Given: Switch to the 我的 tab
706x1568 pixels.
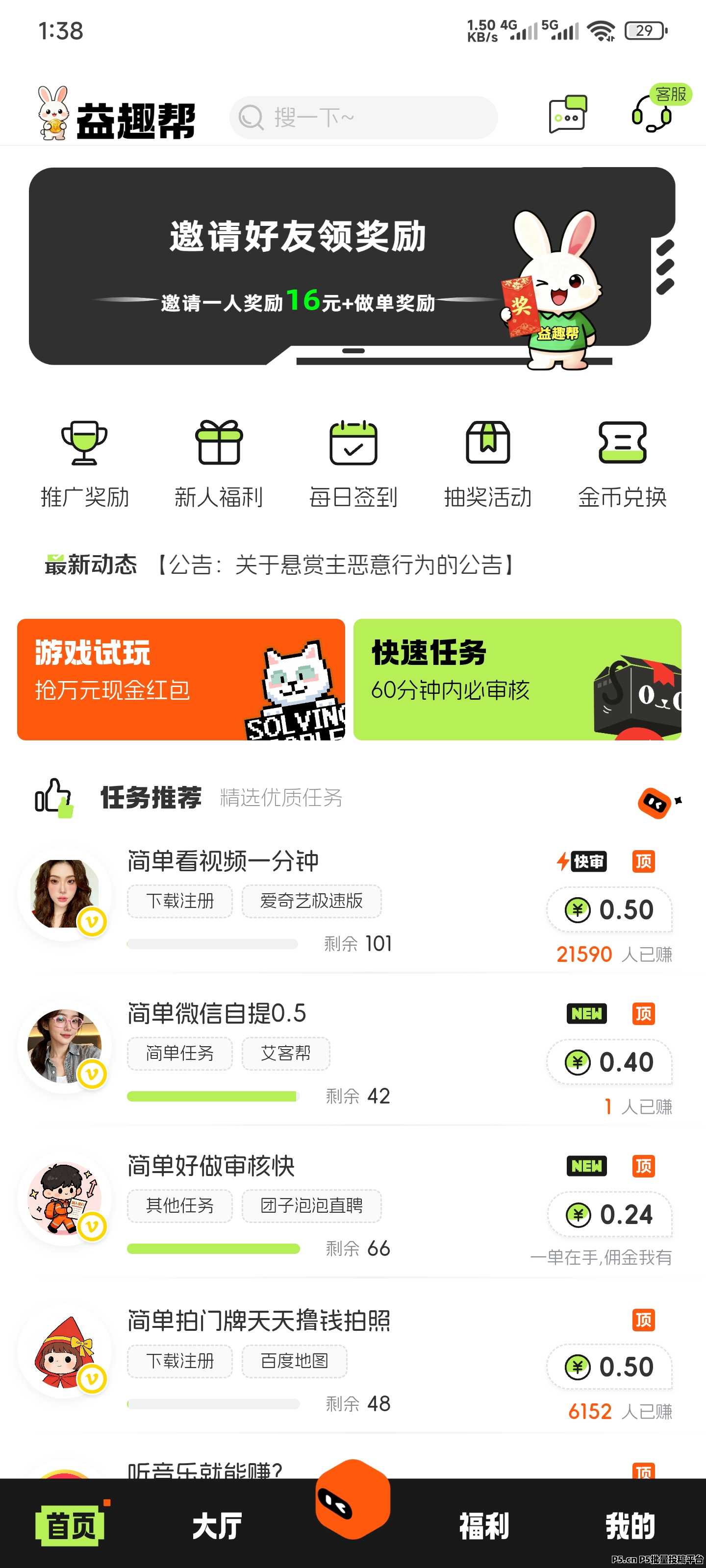Looking at the screenshot, I should [630, 1526].
